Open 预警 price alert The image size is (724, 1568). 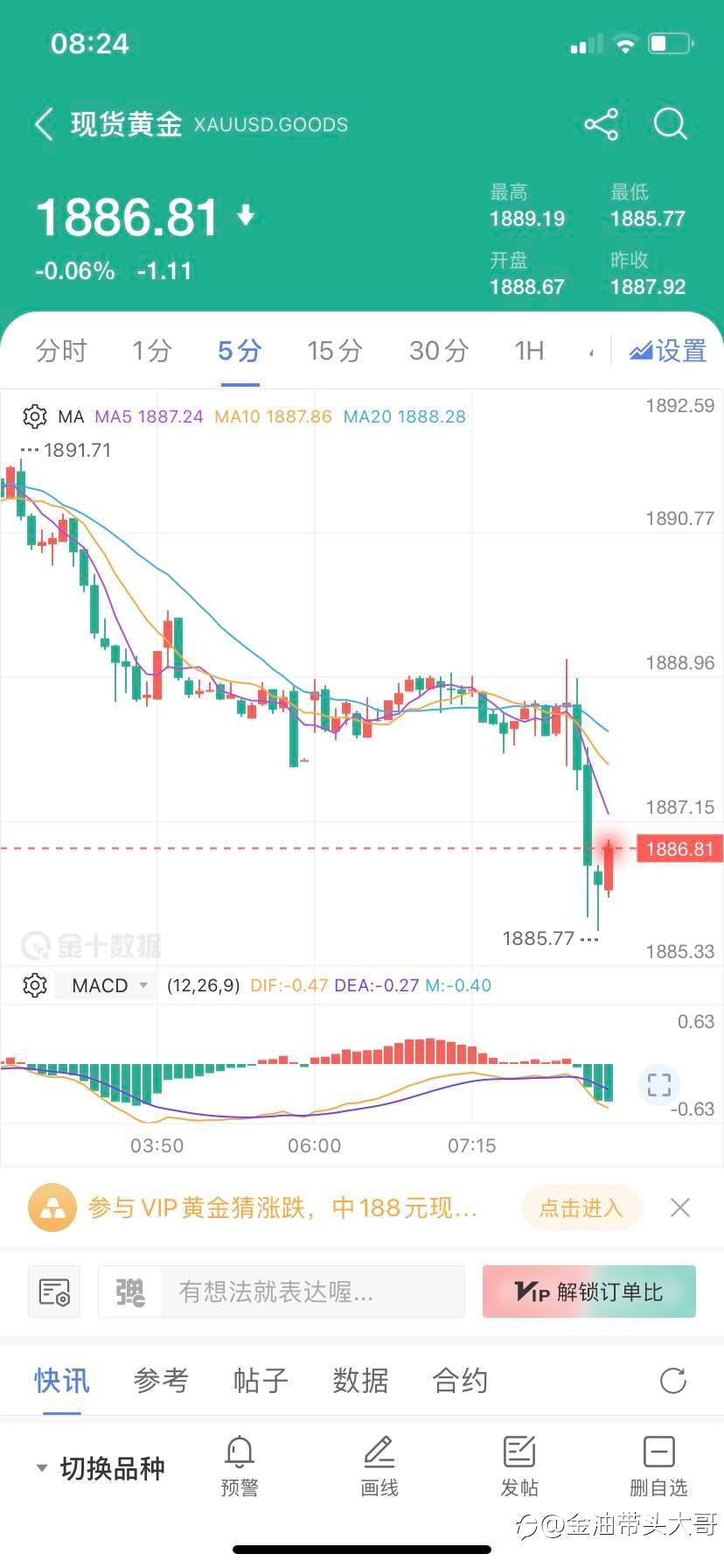coord(240,1466)
